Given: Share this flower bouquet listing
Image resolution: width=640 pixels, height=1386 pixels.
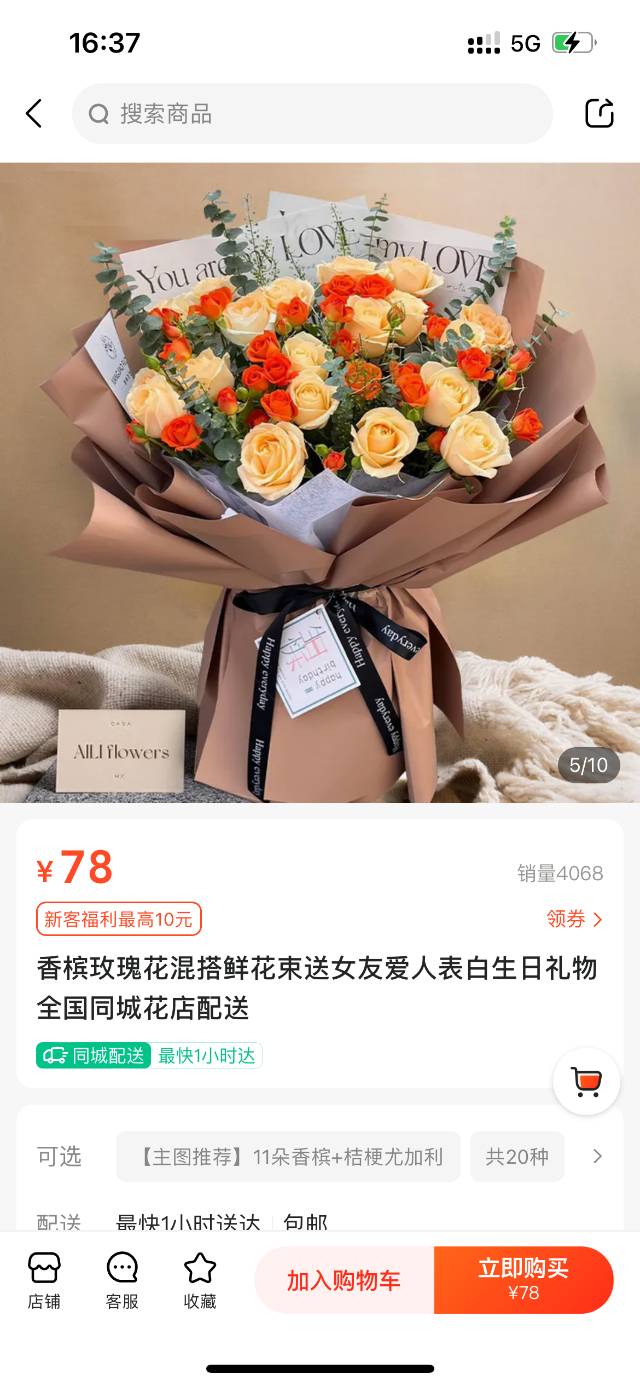Looking at the screenshot, I should pyautogui.click(x=599, y=113).
